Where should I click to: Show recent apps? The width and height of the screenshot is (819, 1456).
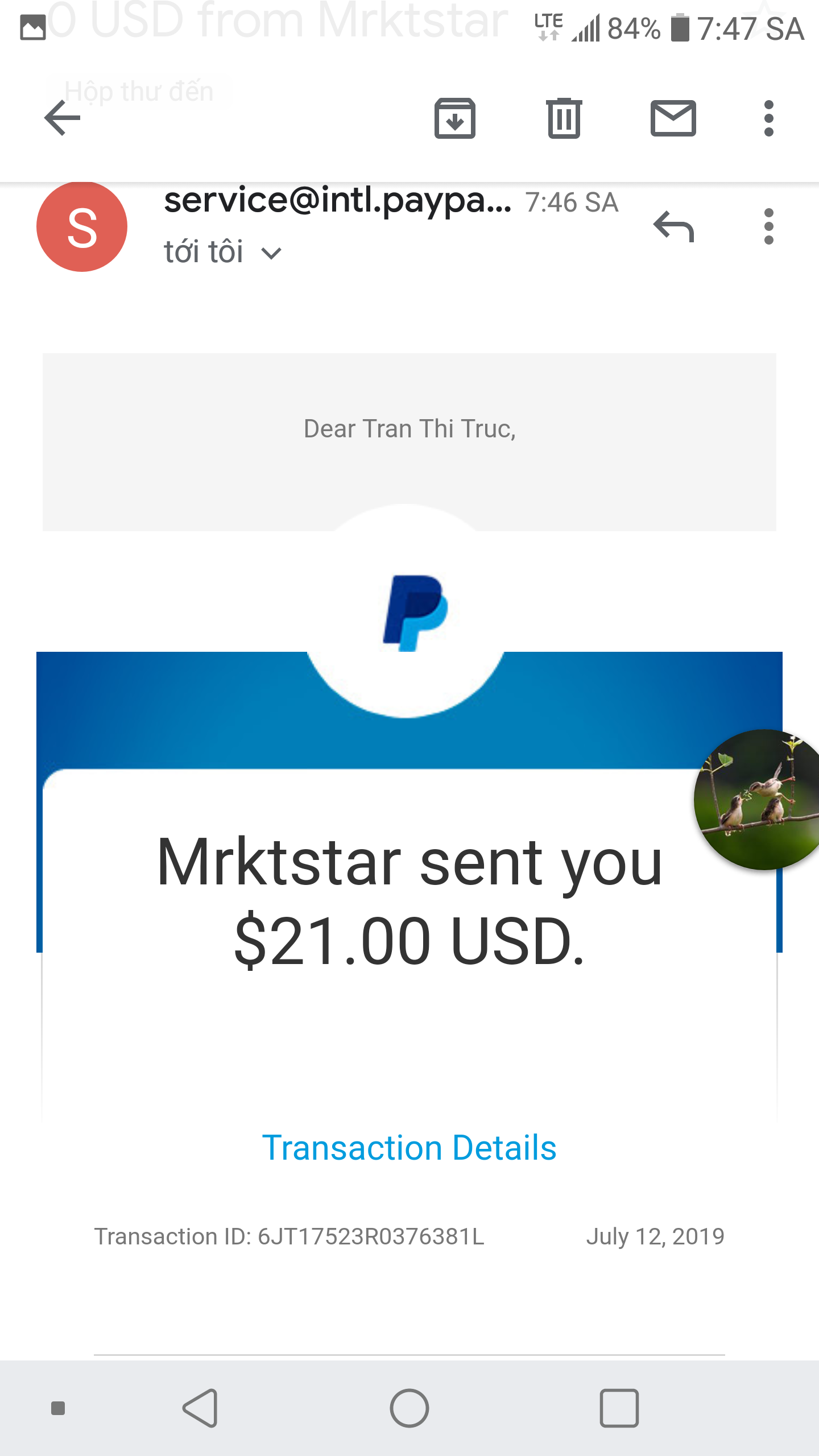pos(619,1408)
